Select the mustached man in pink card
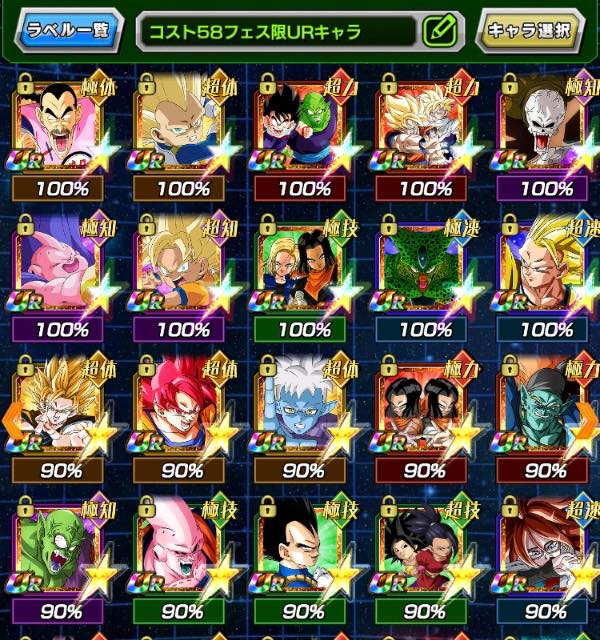Viewport: 600px width, 640px height. (x=64, y=128)
